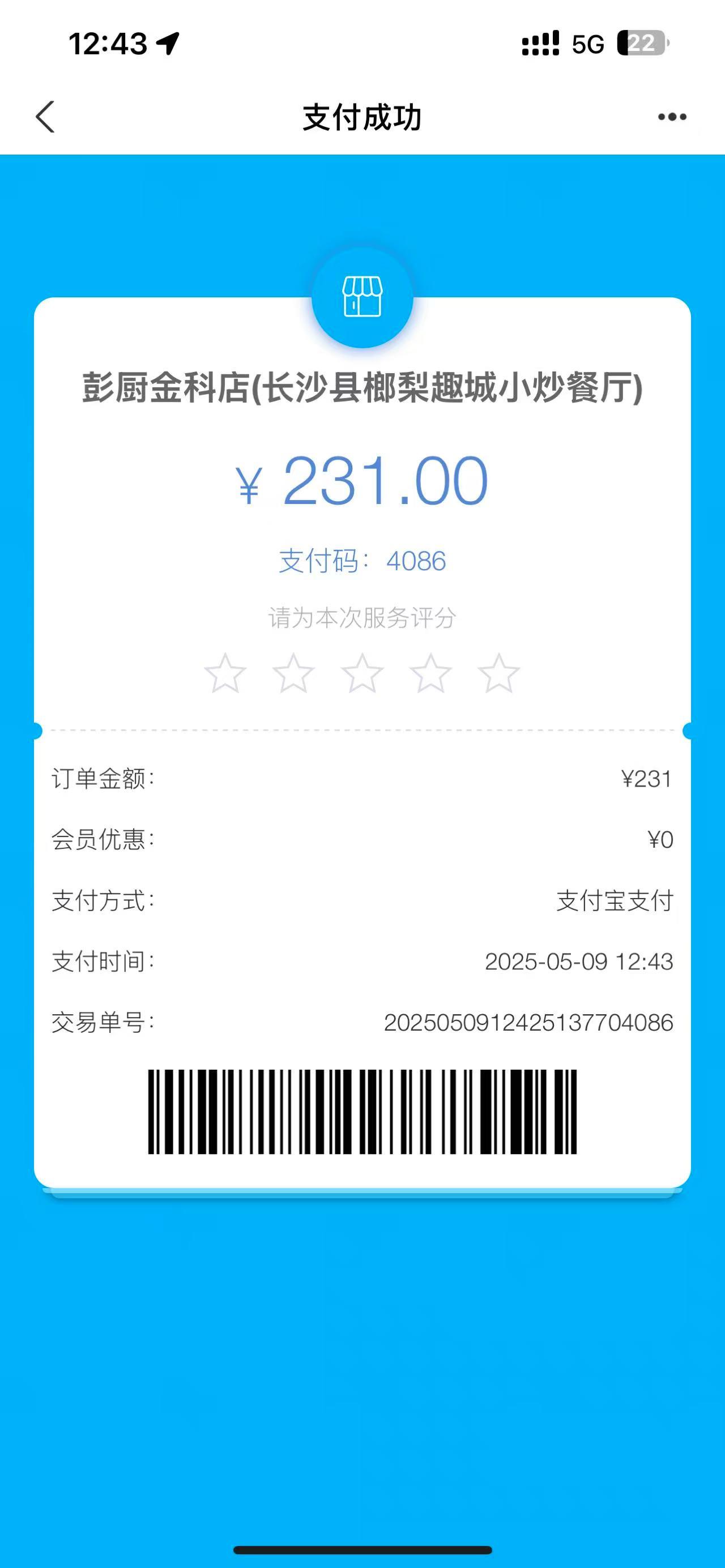This screenshot has width=725, height=1568.
Task: Rate the service three stars
Action: coord(362,673)
